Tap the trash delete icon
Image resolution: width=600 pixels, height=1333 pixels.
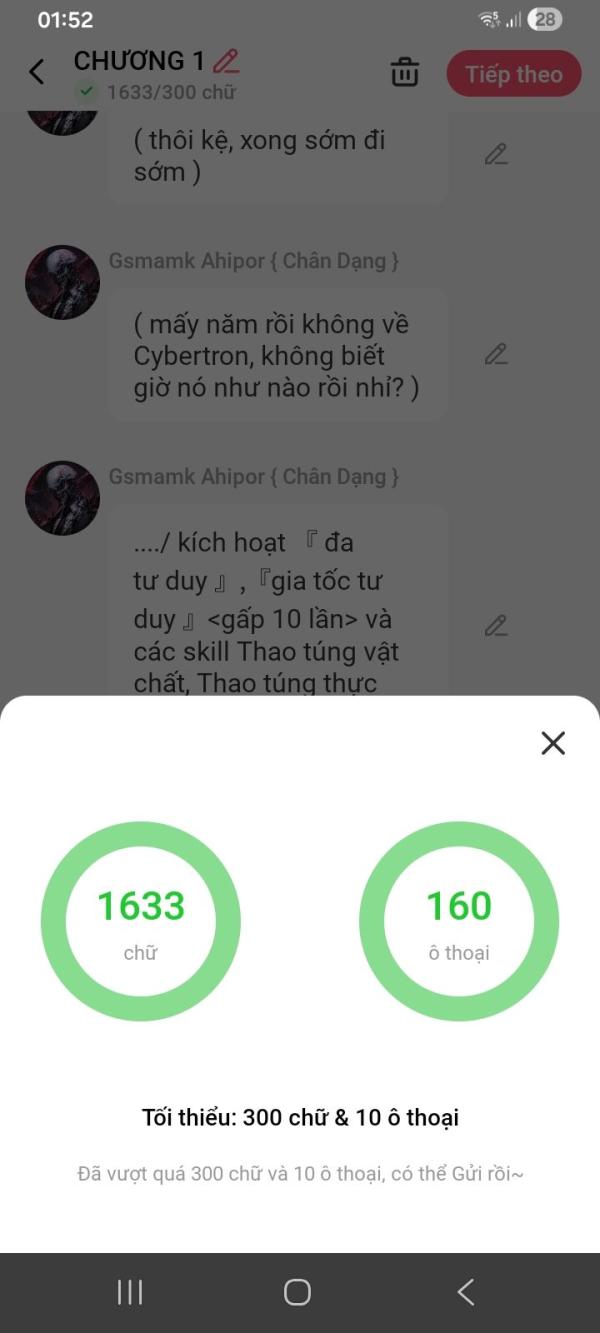point(405,73)
